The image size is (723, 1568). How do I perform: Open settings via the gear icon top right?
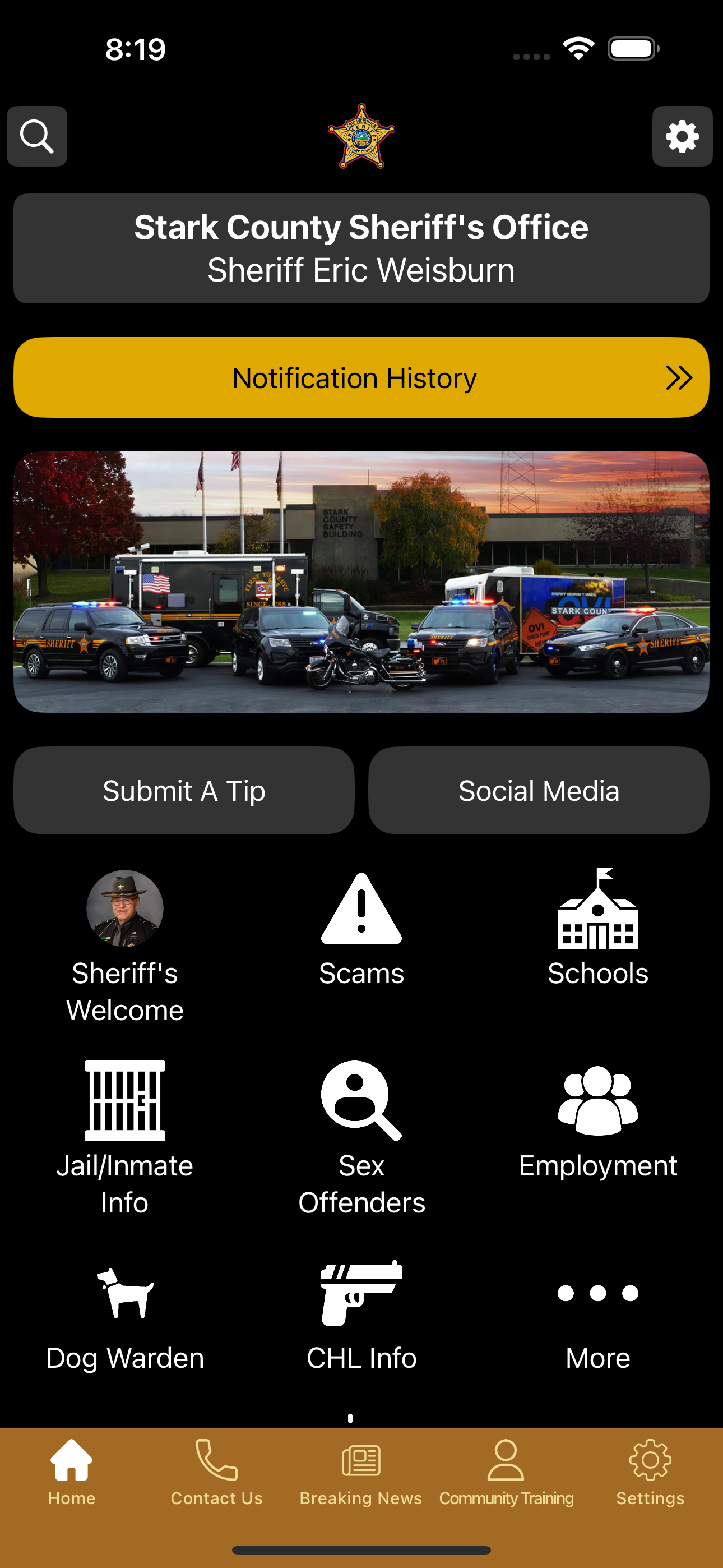pos(682,136)
